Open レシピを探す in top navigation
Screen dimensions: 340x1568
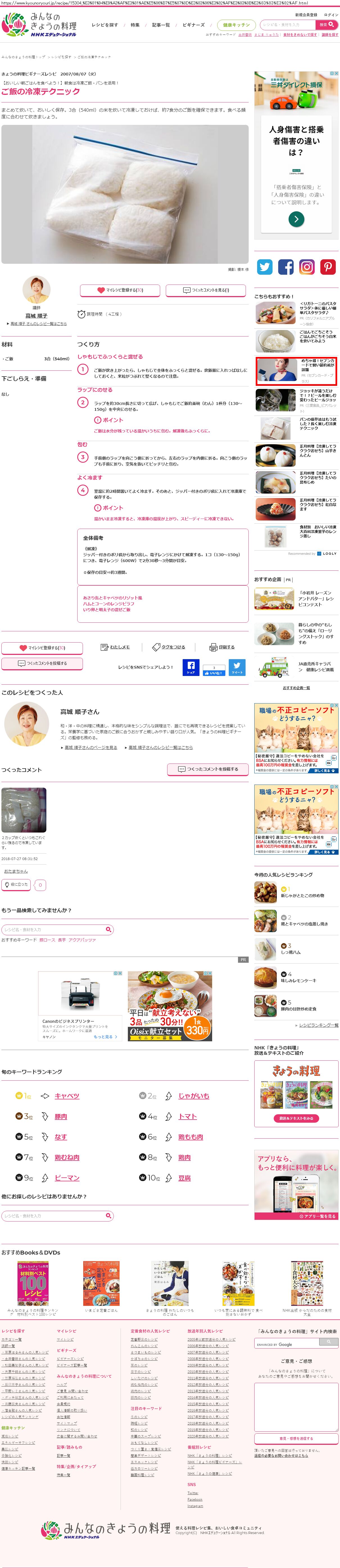coord(105,25)
